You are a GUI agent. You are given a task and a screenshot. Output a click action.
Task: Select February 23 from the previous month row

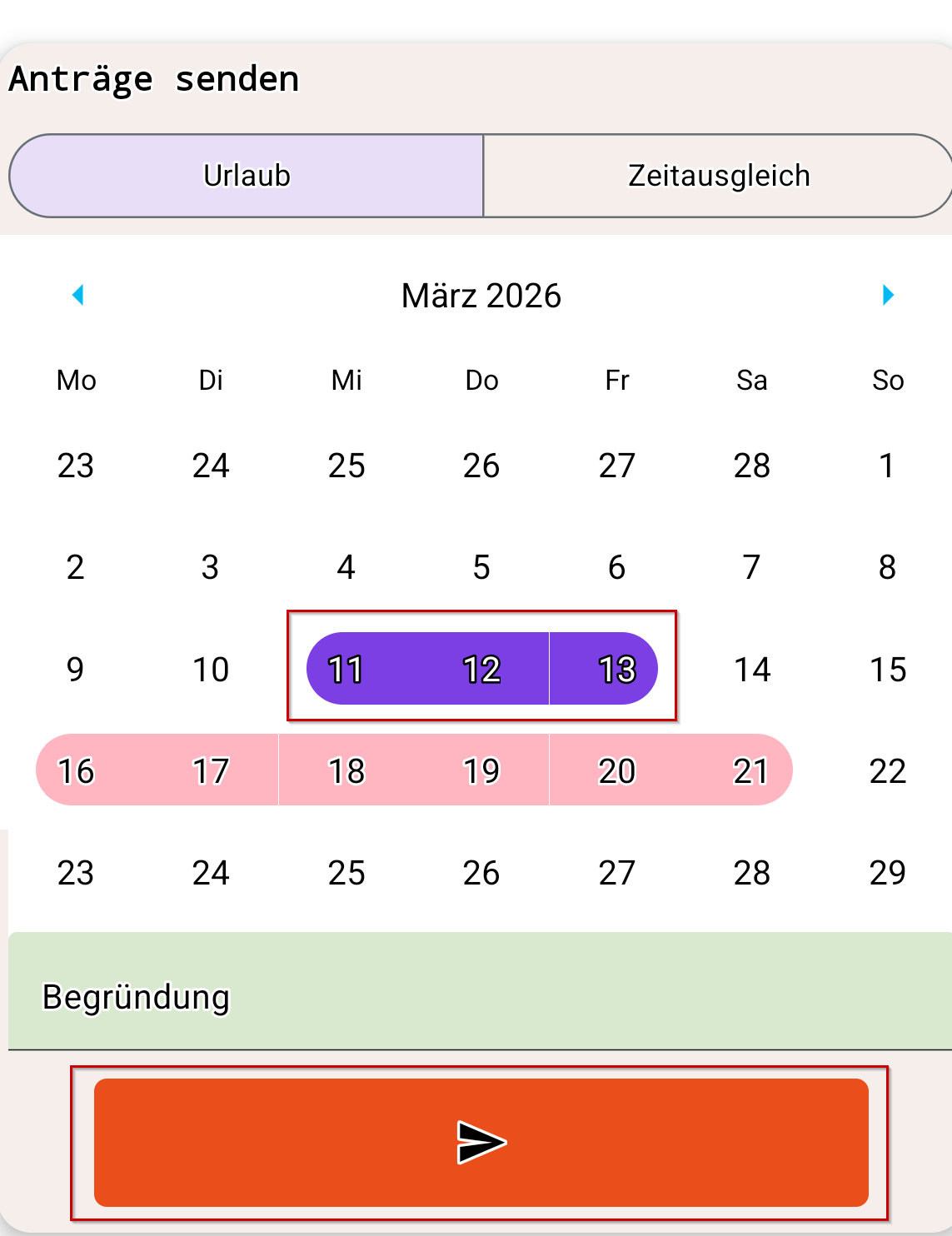click(x=75, y=466)
